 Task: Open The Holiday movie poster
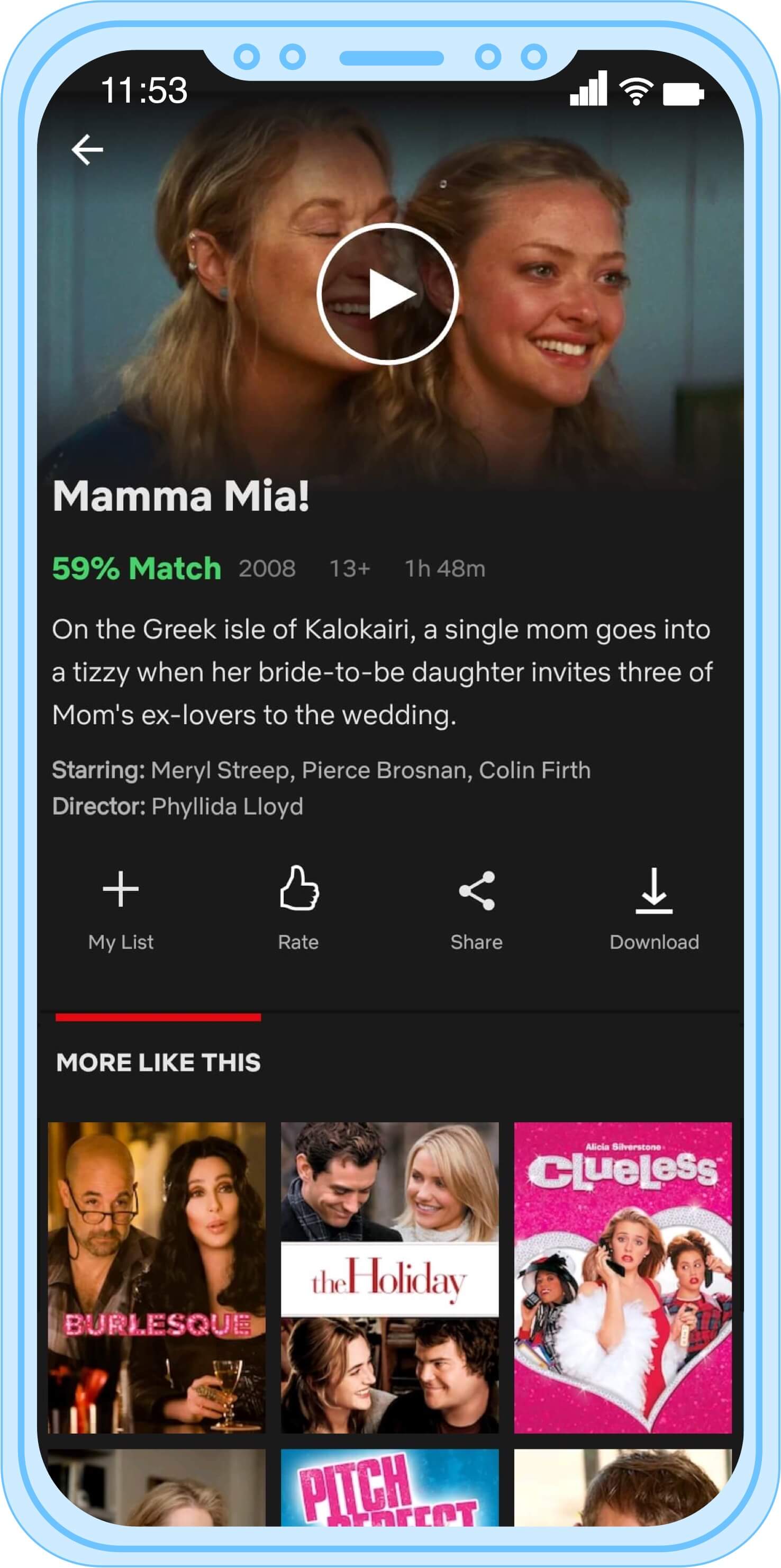389,1277
